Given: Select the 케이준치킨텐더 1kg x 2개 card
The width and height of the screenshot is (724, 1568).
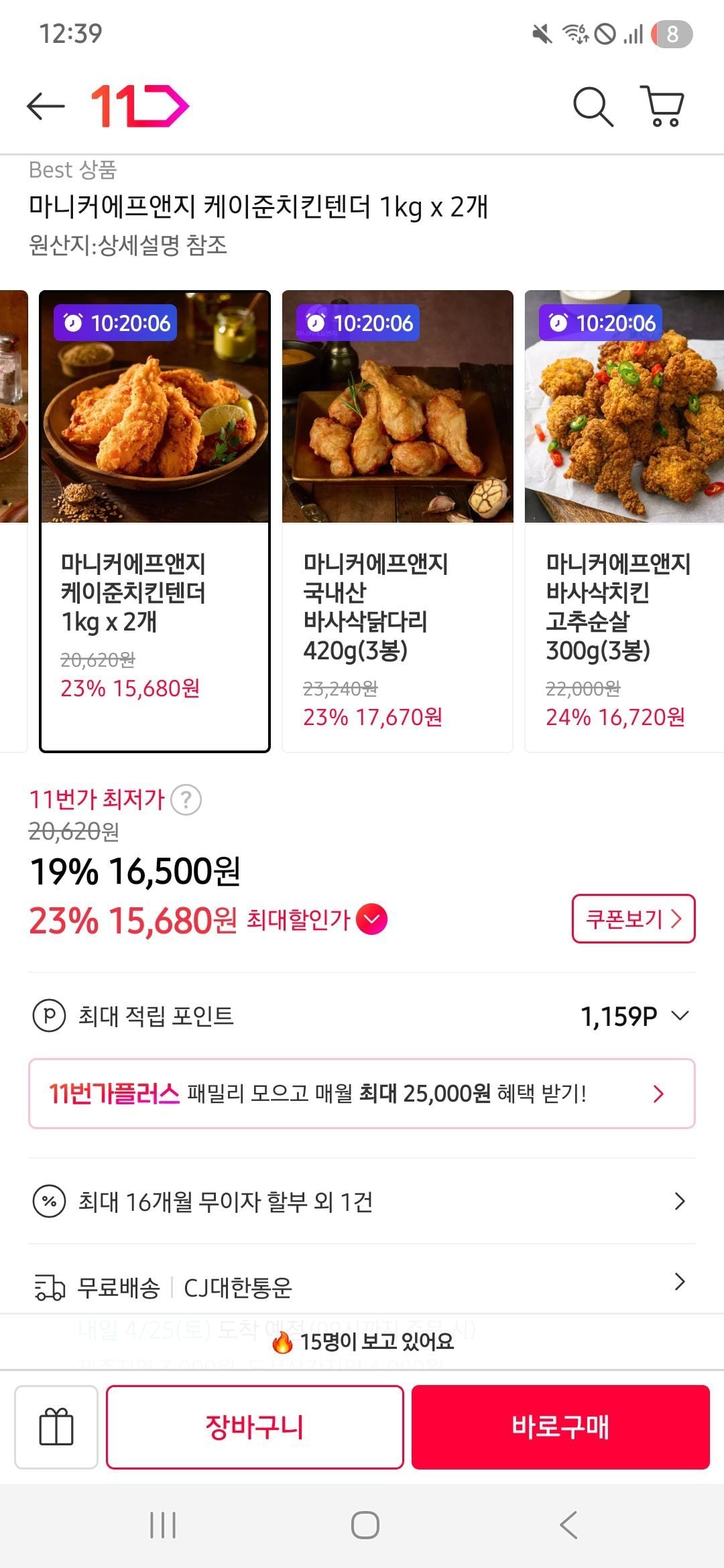Looking at the screenshot, I should point(155,521).
